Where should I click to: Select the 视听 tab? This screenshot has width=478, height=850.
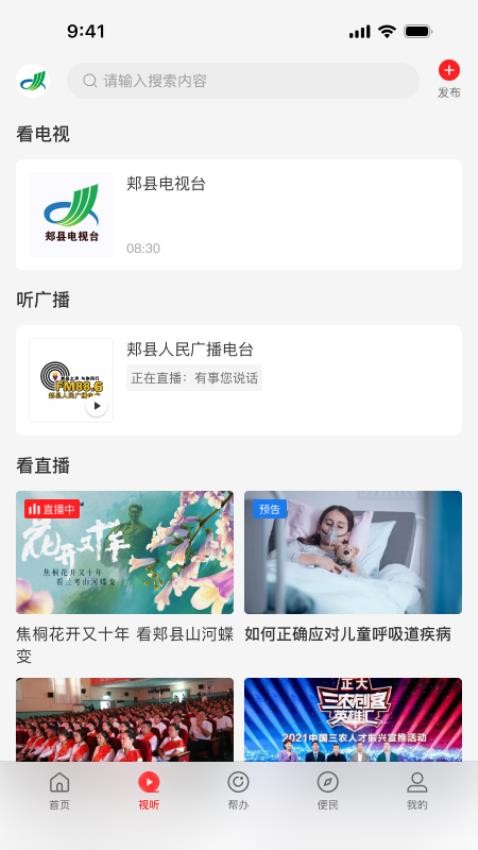coord(149,791)
